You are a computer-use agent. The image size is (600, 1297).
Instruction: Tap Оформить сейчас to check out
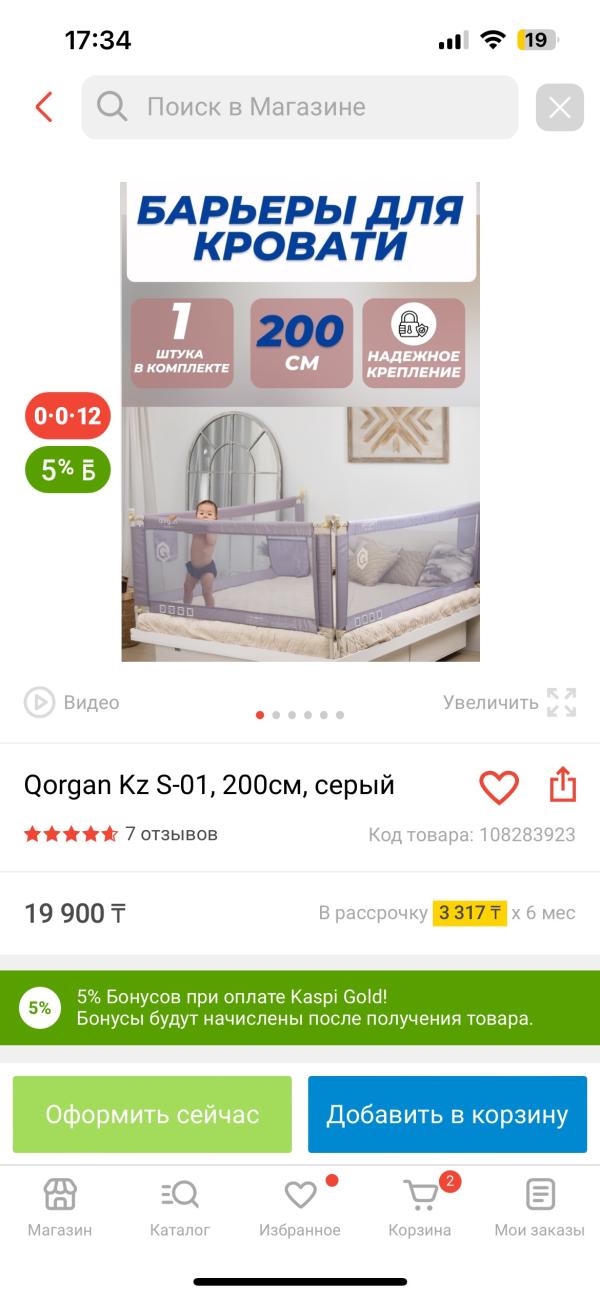152,1114
